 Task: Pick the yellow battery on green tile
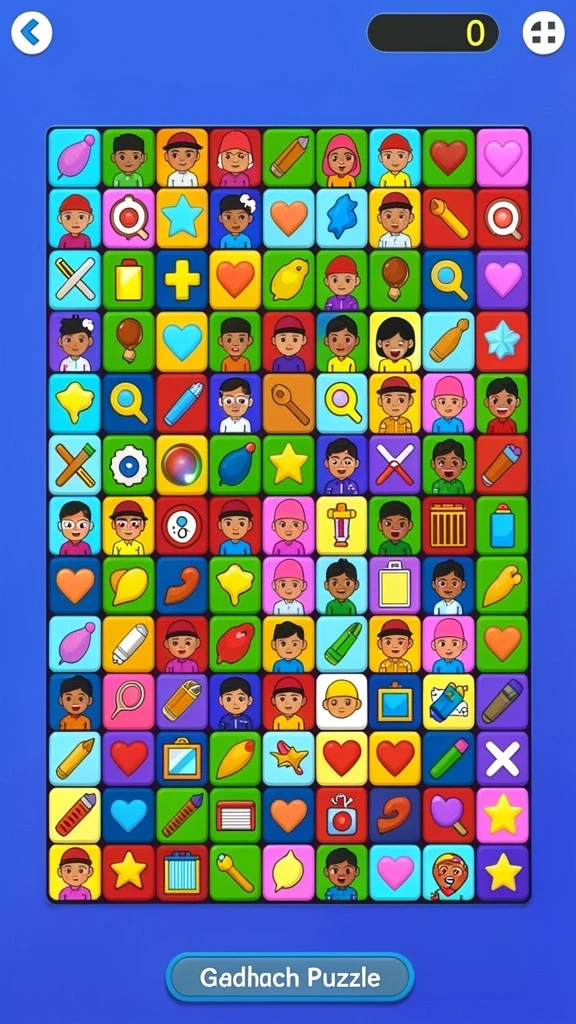click(129, 280)
